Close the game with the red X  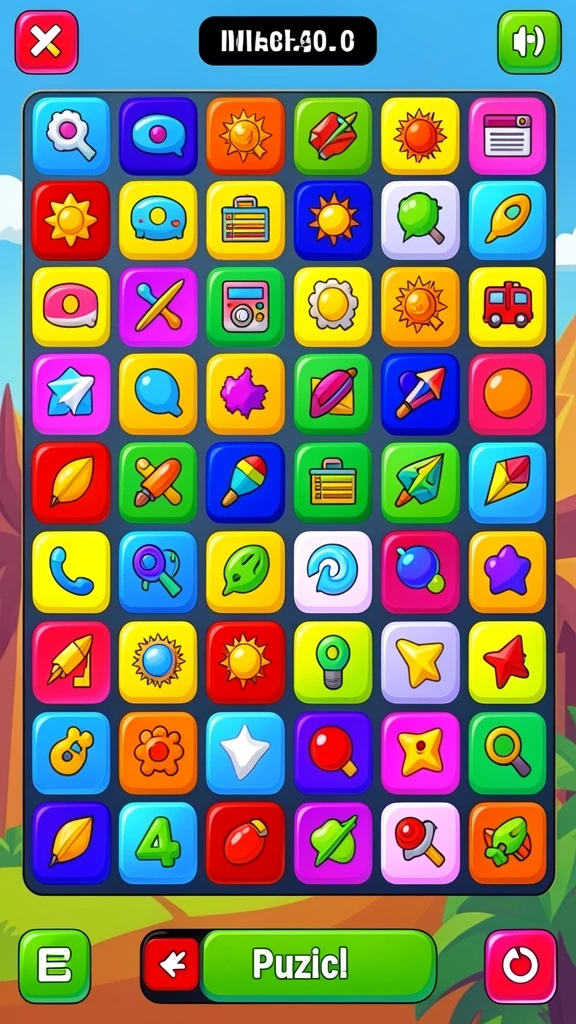pos(46,42)
